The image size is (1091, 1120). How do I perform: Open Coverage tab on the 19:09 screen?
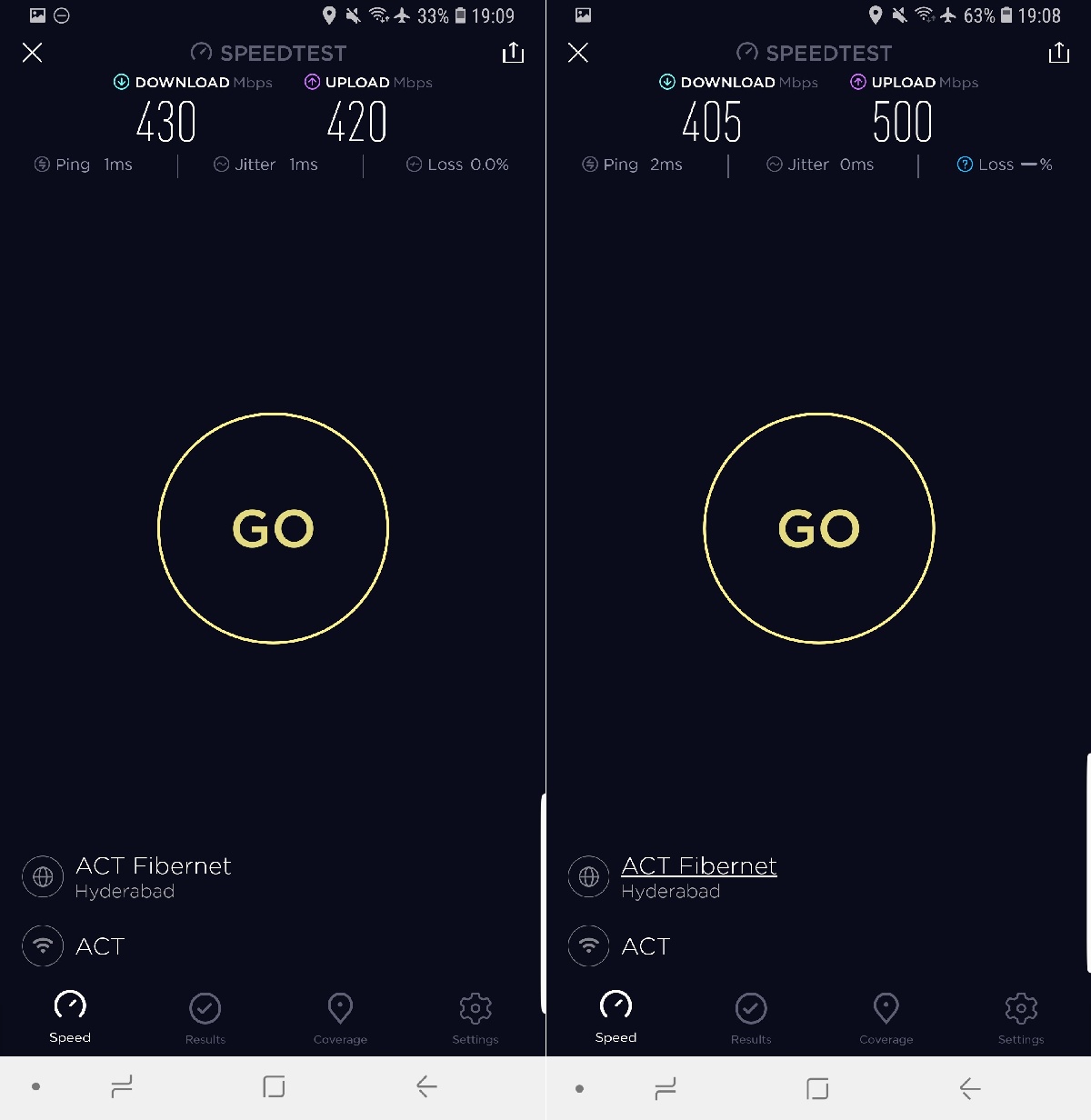click(x=340, y=1017)
